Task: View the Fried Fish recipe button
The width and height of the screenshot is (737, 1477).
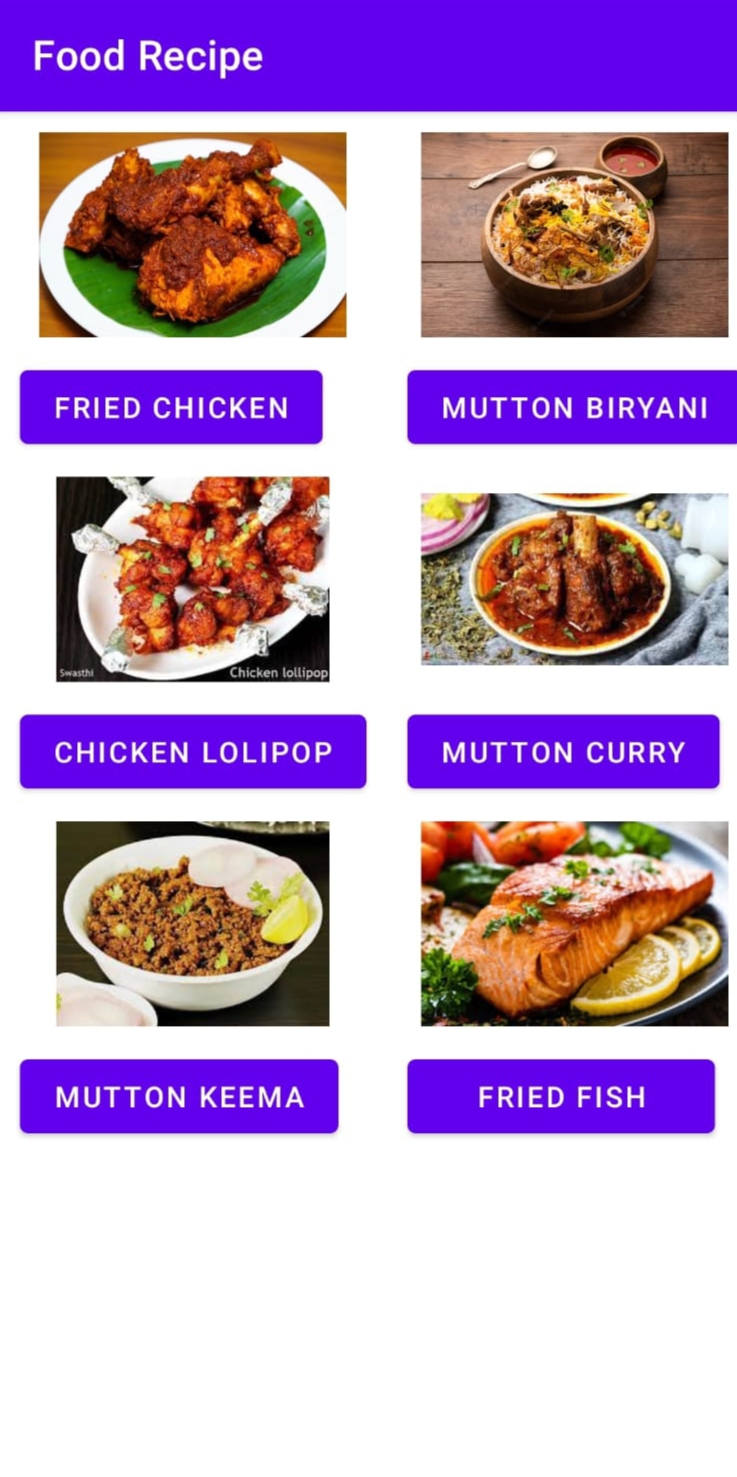Action: pyautogui.click(x=561, y=1096)
